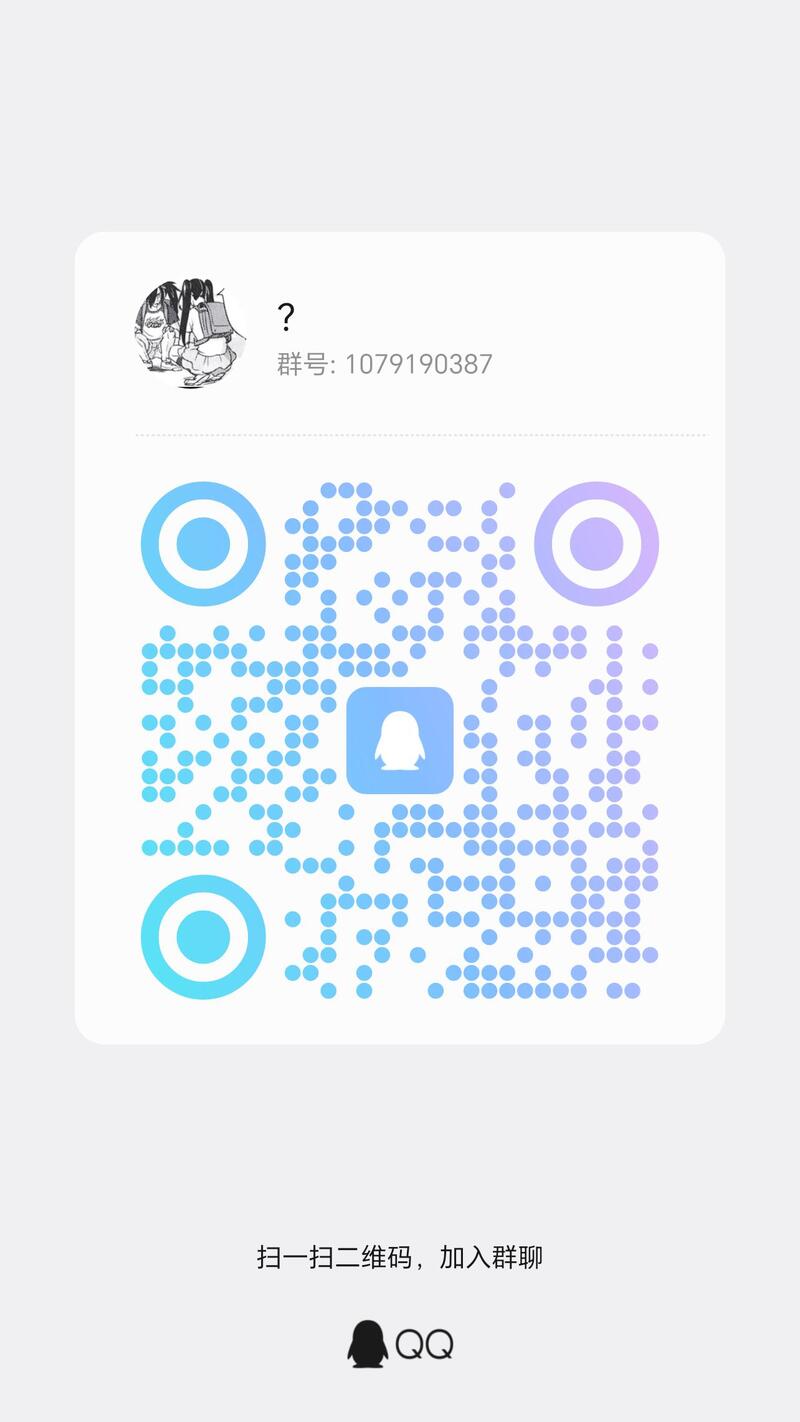Select the bottom-left cyan QR position marker
The image size is (800, 1422).
[x=201, y=938]
